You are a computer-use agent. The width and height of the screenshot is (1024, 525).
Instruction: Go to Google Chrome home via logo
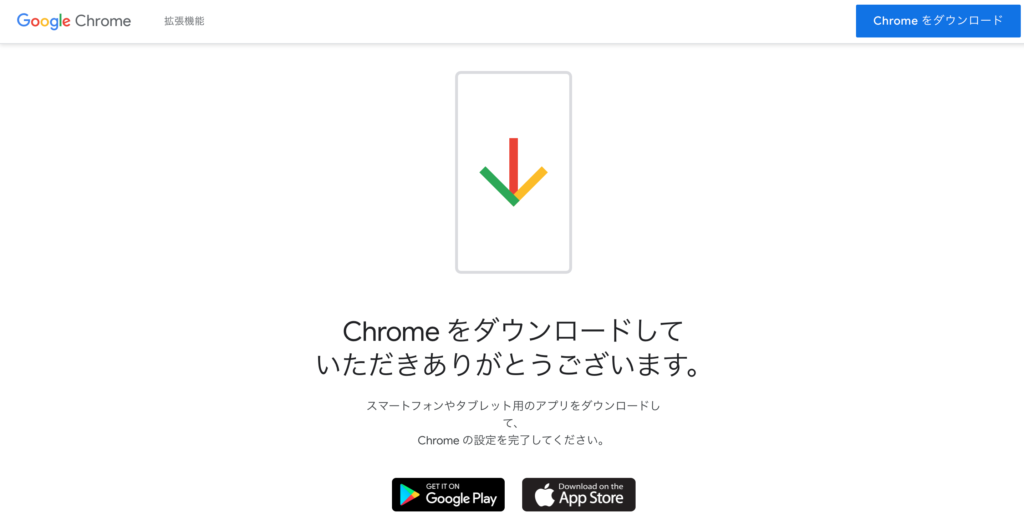coord(74,21)
